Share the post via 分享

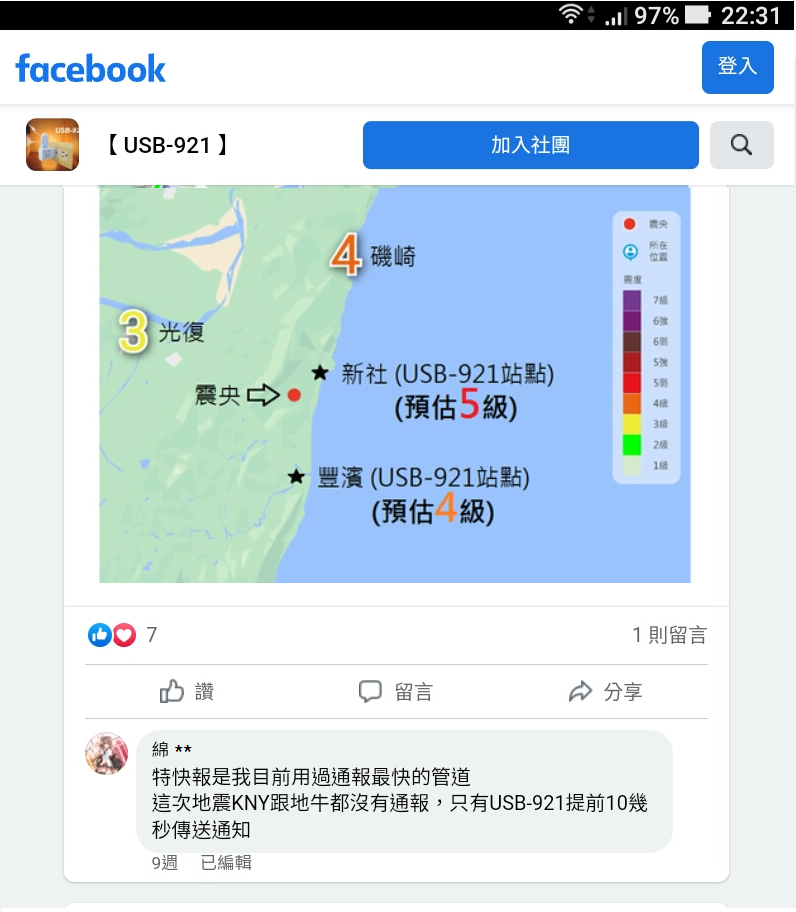(605, 691)
